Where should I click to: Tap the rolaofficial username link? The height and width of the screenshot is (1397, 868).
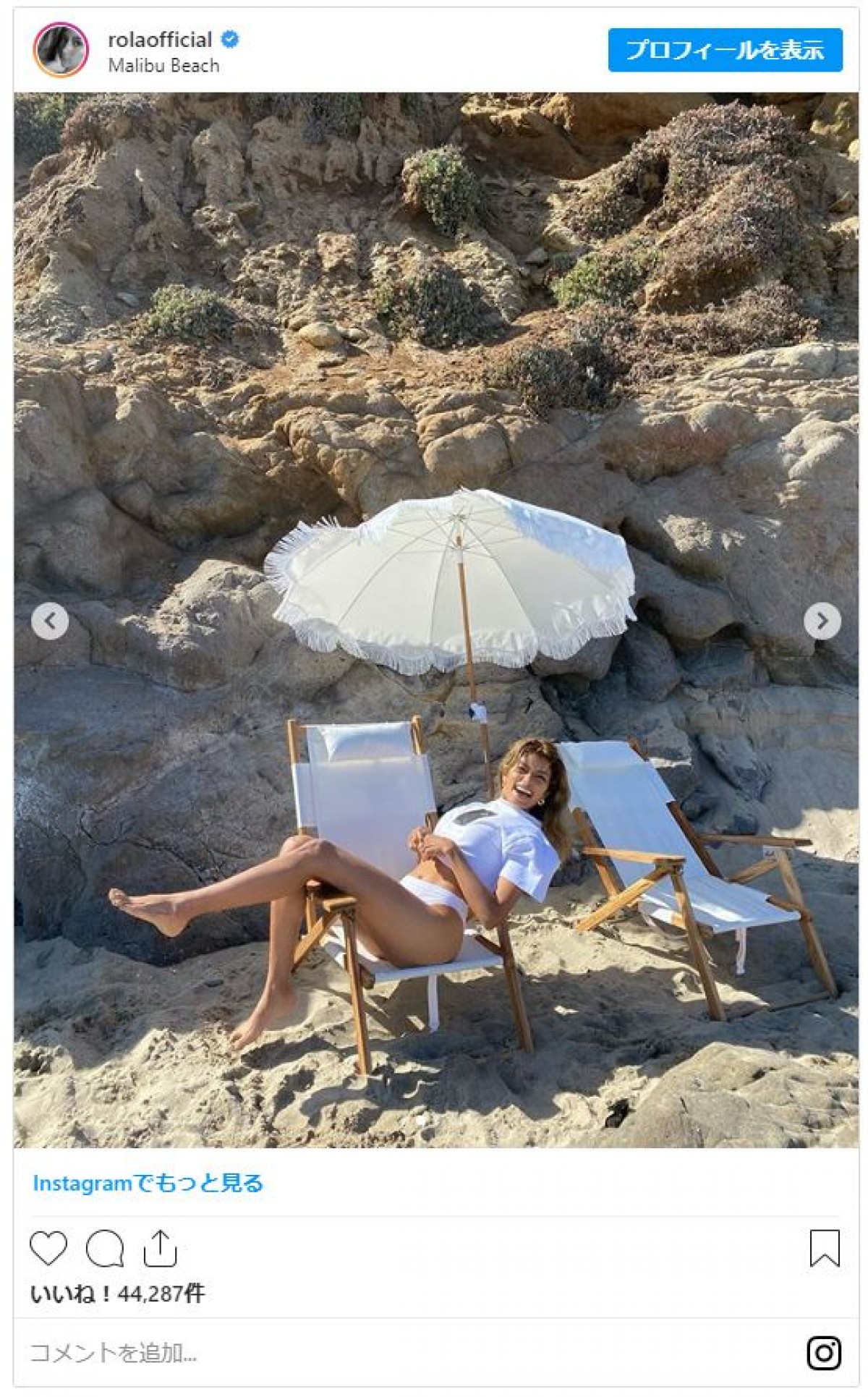point(160,40)
